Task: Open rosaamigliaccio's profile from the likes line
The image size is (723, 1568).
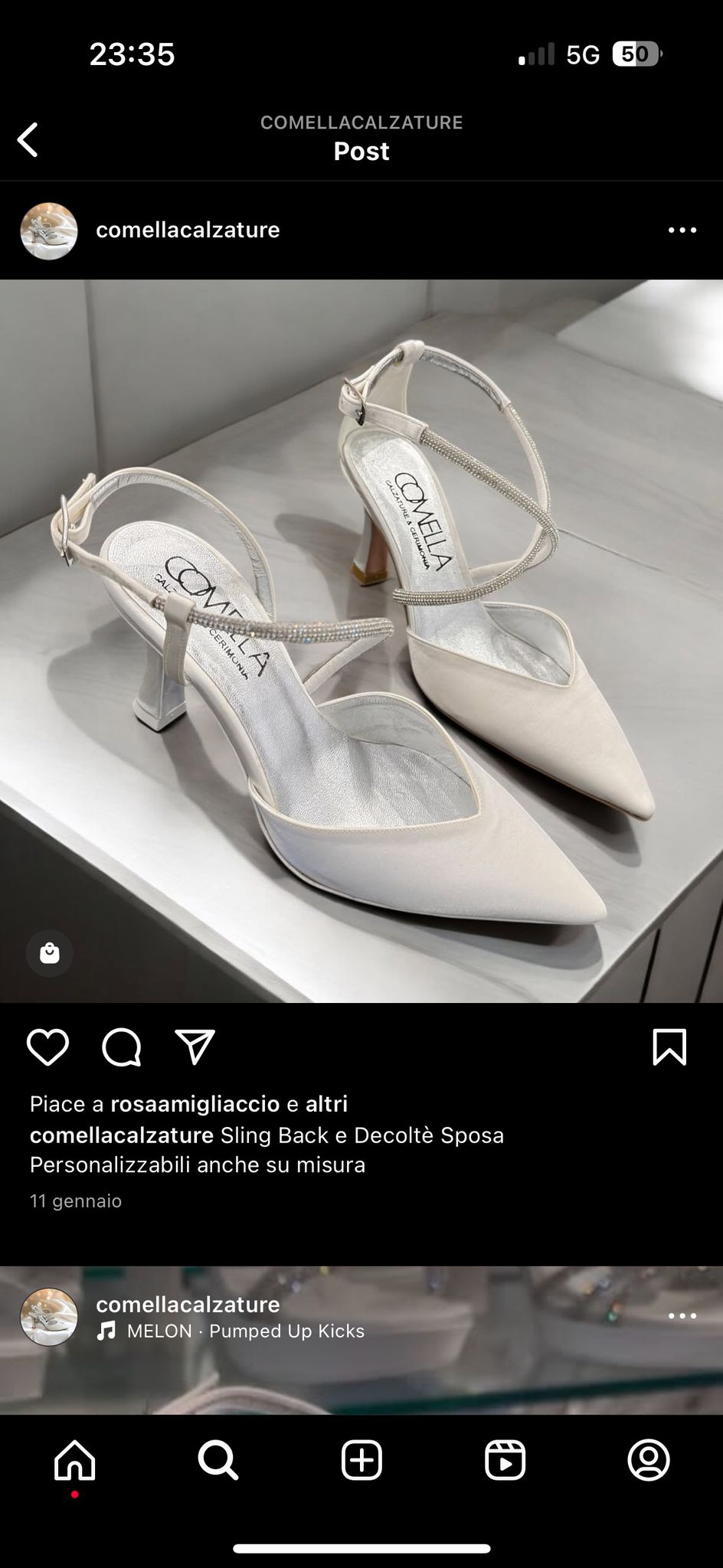Action: [195, 1104]
